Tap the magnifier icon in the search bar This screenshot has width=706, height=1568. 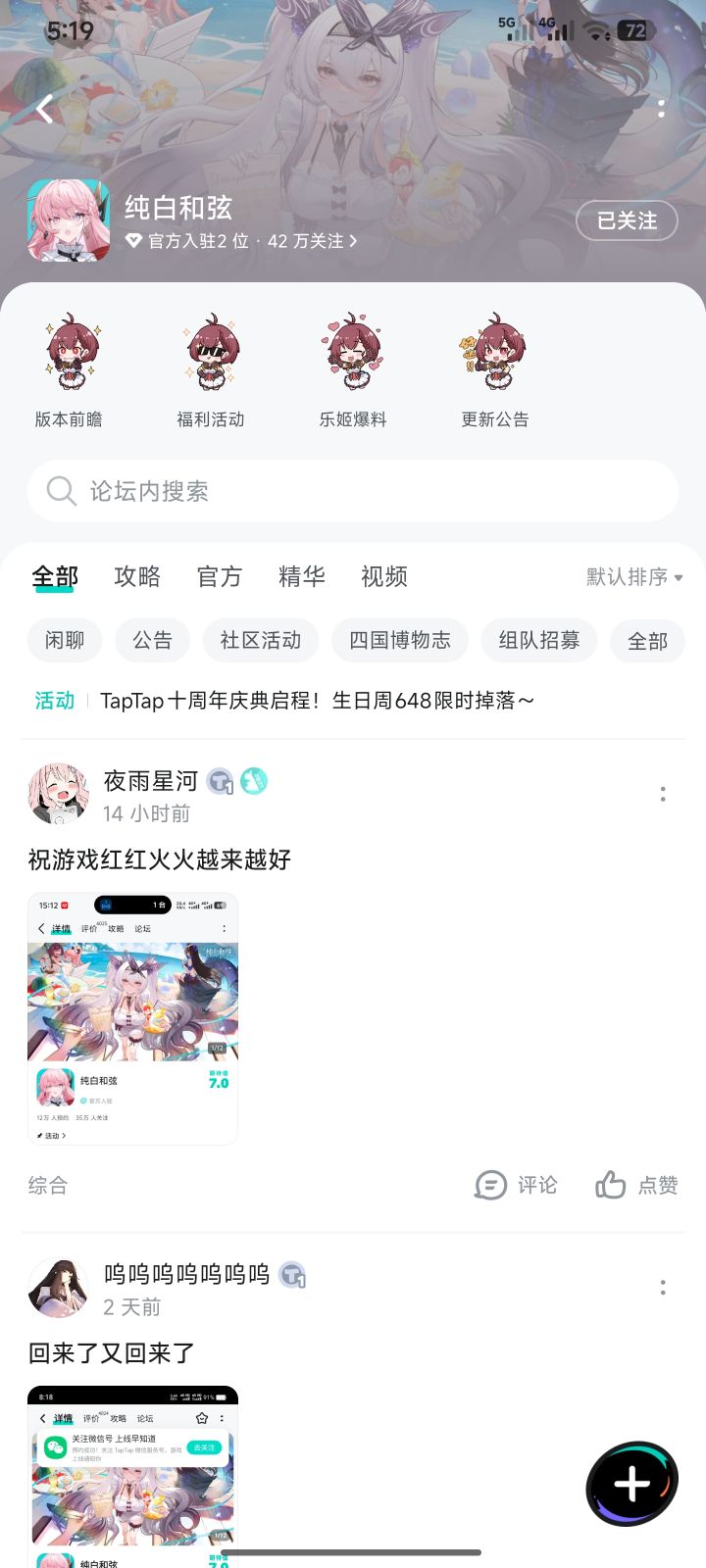61,491
